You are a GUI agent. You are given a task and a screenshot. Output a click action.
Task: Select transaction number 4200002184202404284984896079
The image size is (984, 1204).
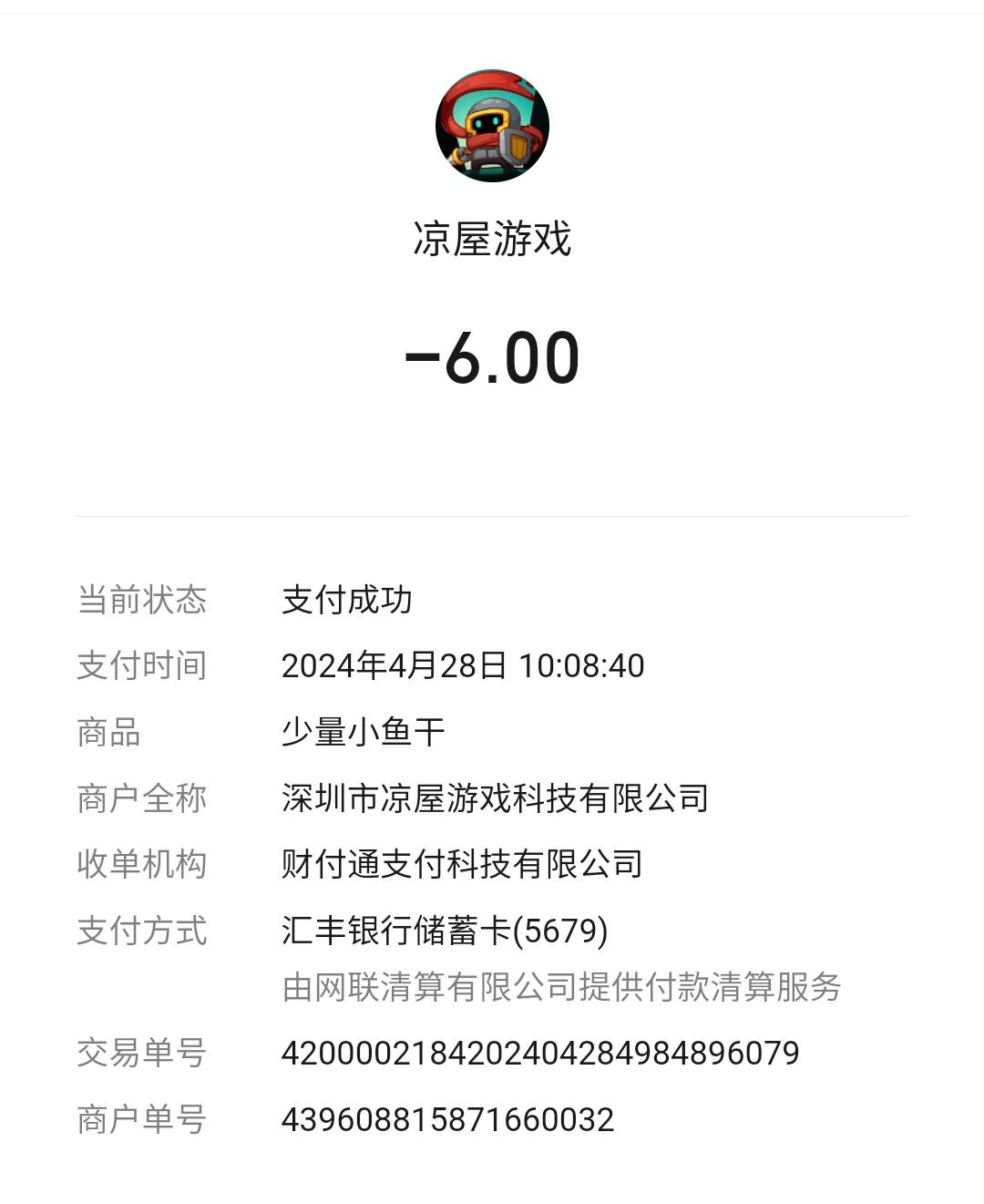tap(539, 1053)
